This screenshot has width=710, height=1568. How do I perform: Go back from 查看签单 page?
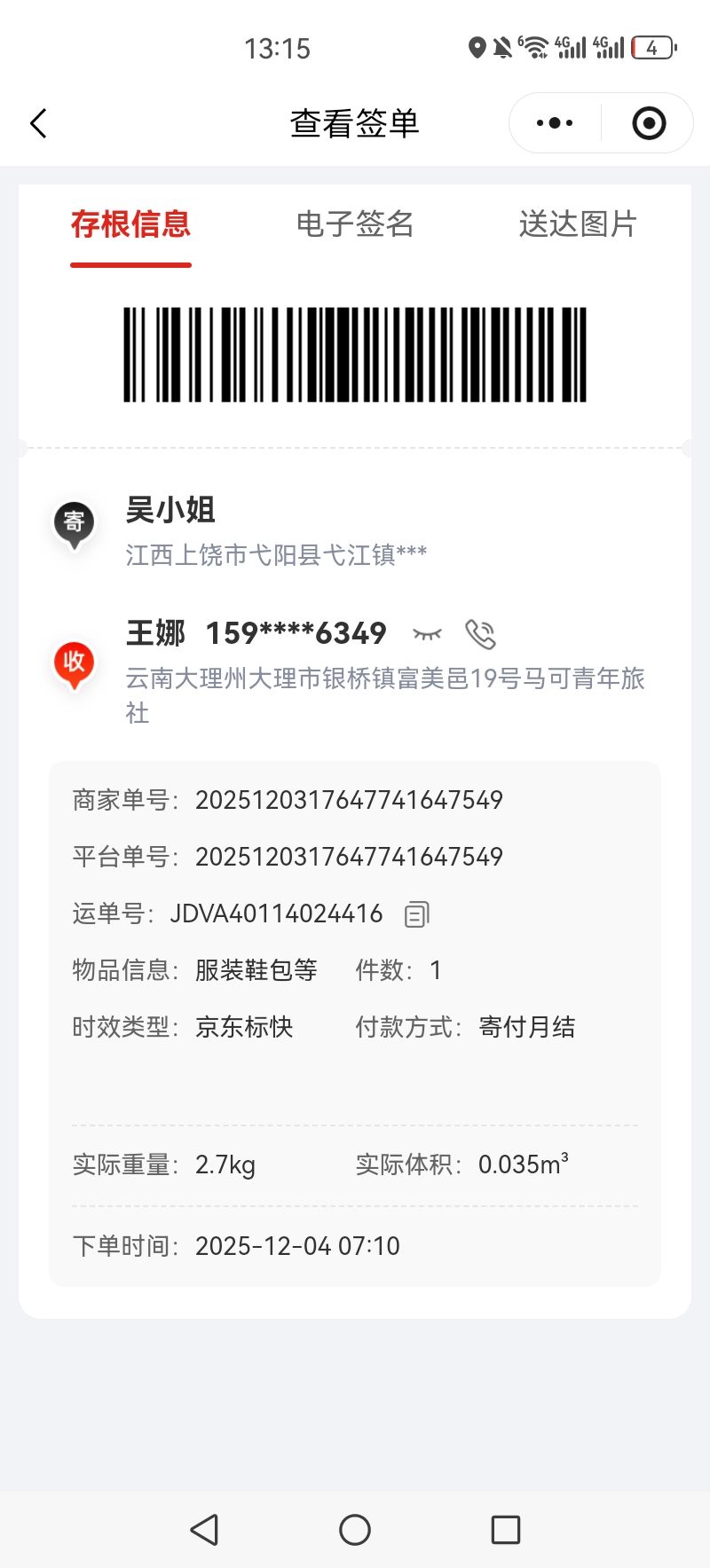point(38,123)
